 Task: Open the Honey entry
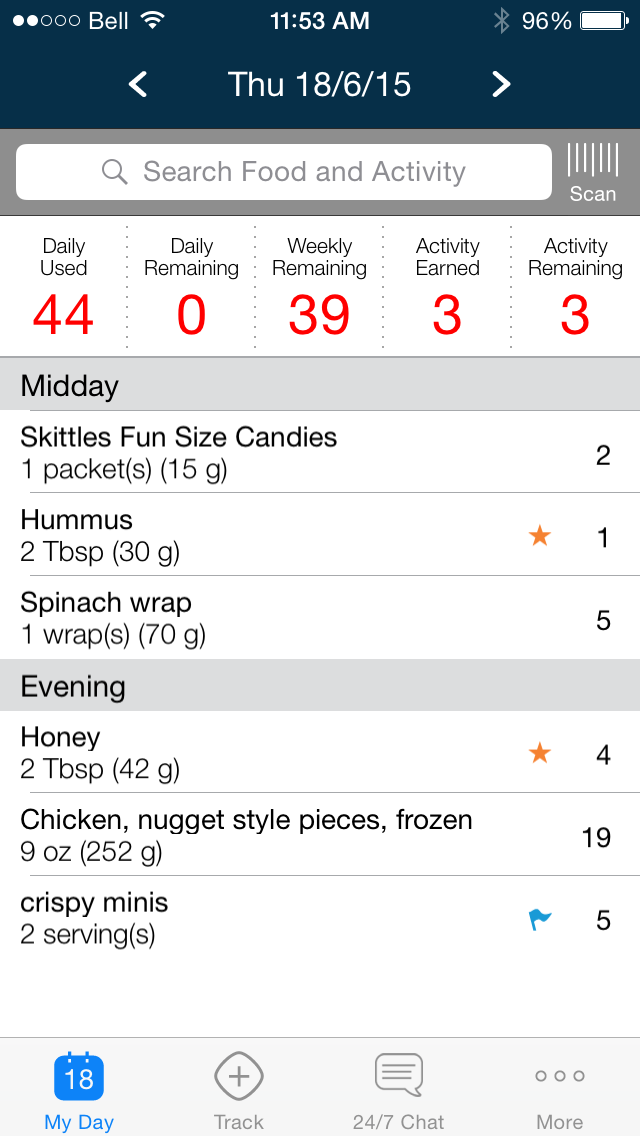click(x=320, y=752)
